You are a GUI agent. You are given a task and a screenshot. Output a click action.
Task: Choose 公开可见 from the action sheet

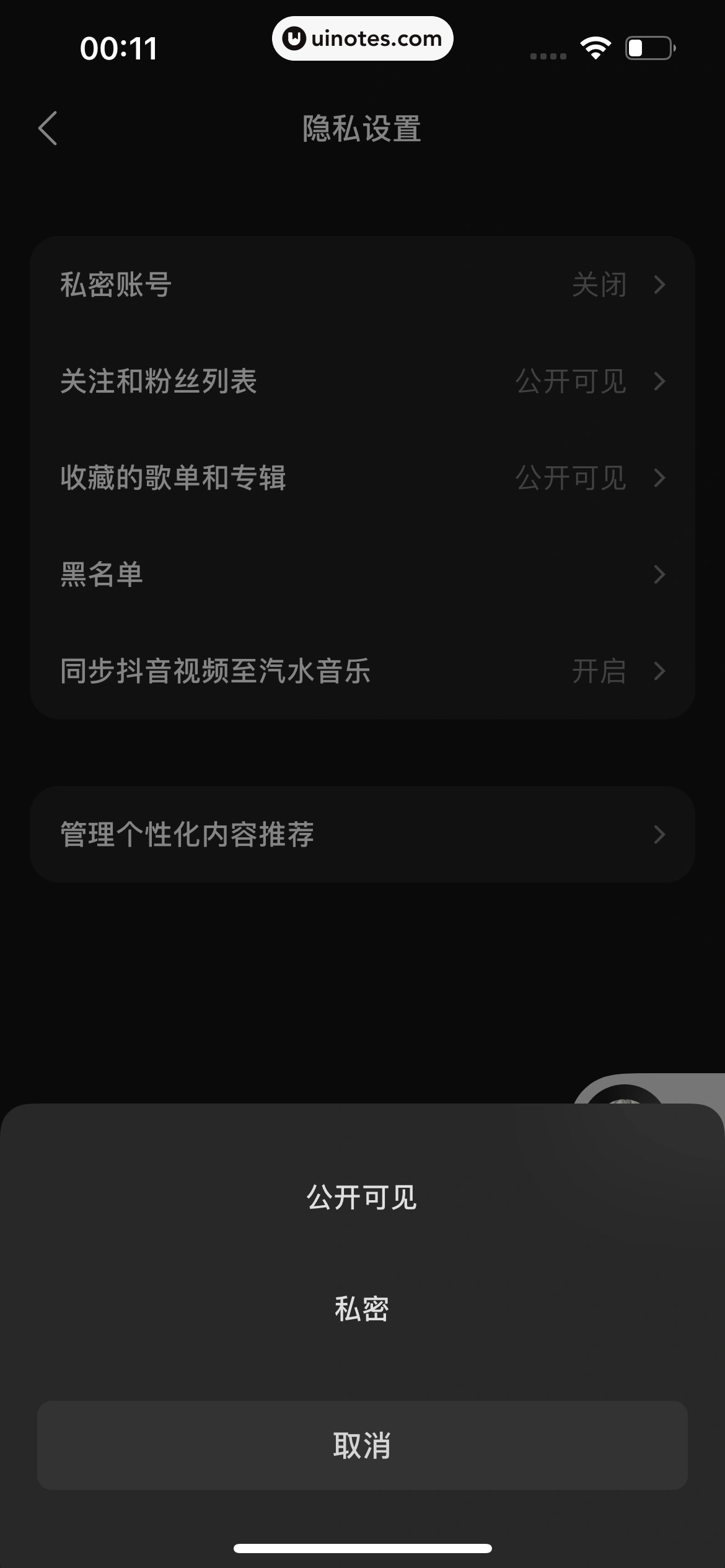point(362,1197)
